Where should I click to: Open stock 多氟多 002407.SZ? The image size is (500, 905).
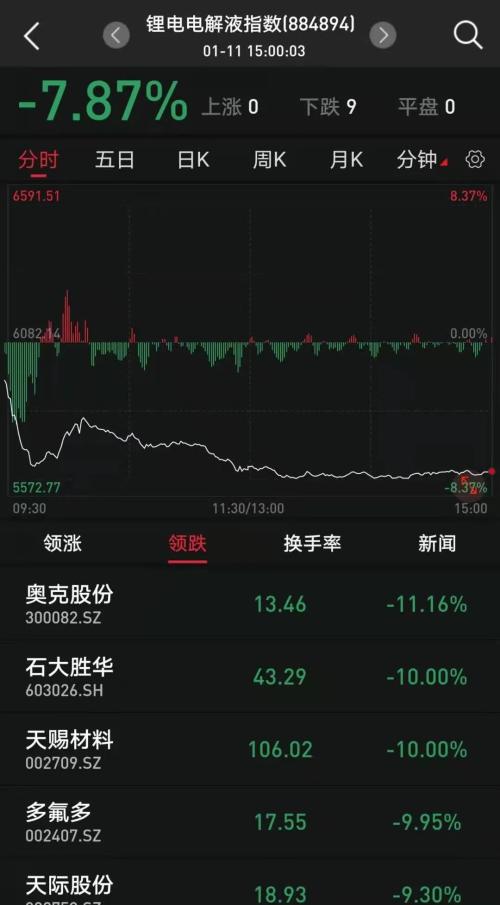(250, 821)
